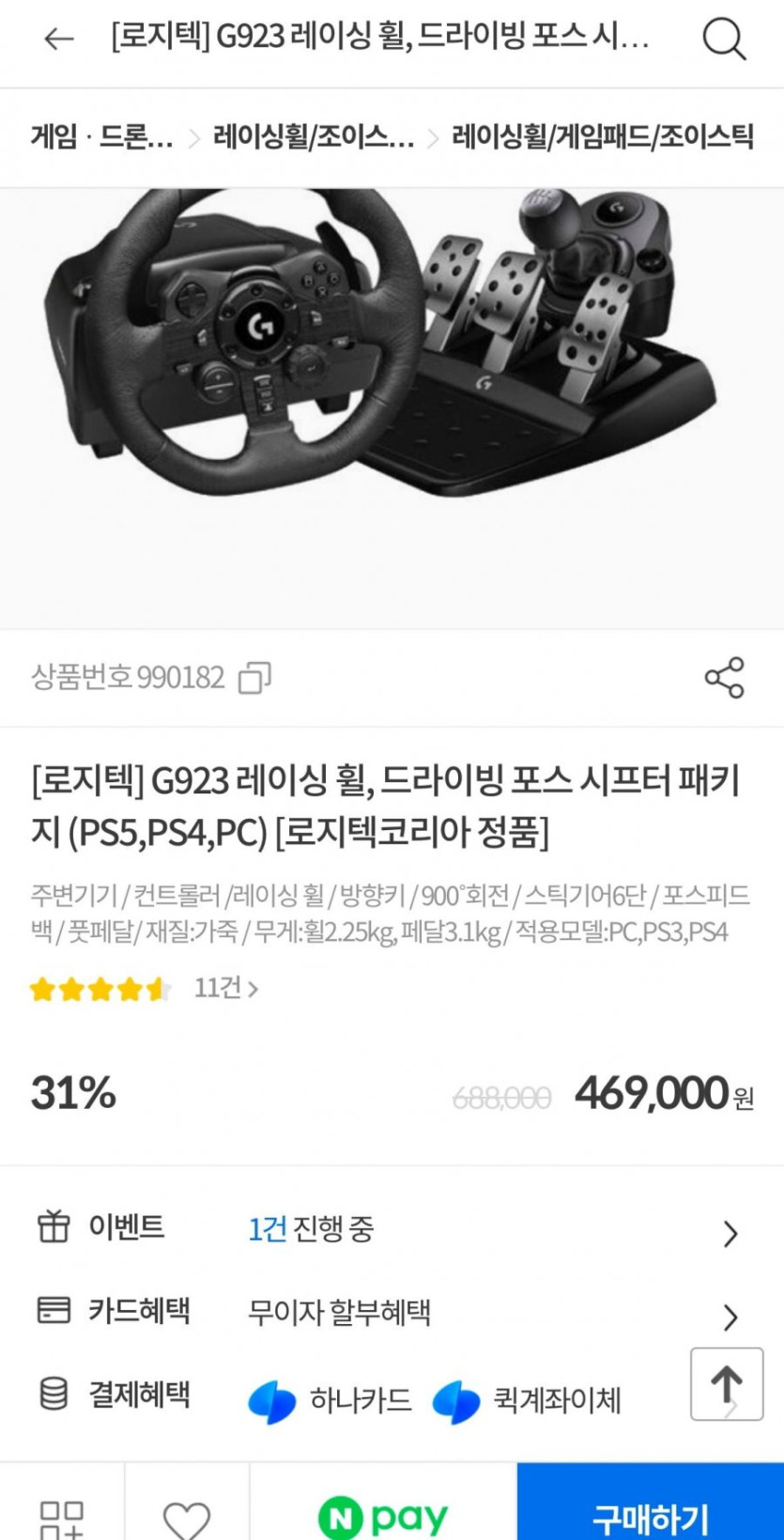The height and width of the screenshot is (1540, 784).
Task: Open the 이벤트 row showing 1건 진행 중
Action: pyautogui.click(x=392, y=1229)
